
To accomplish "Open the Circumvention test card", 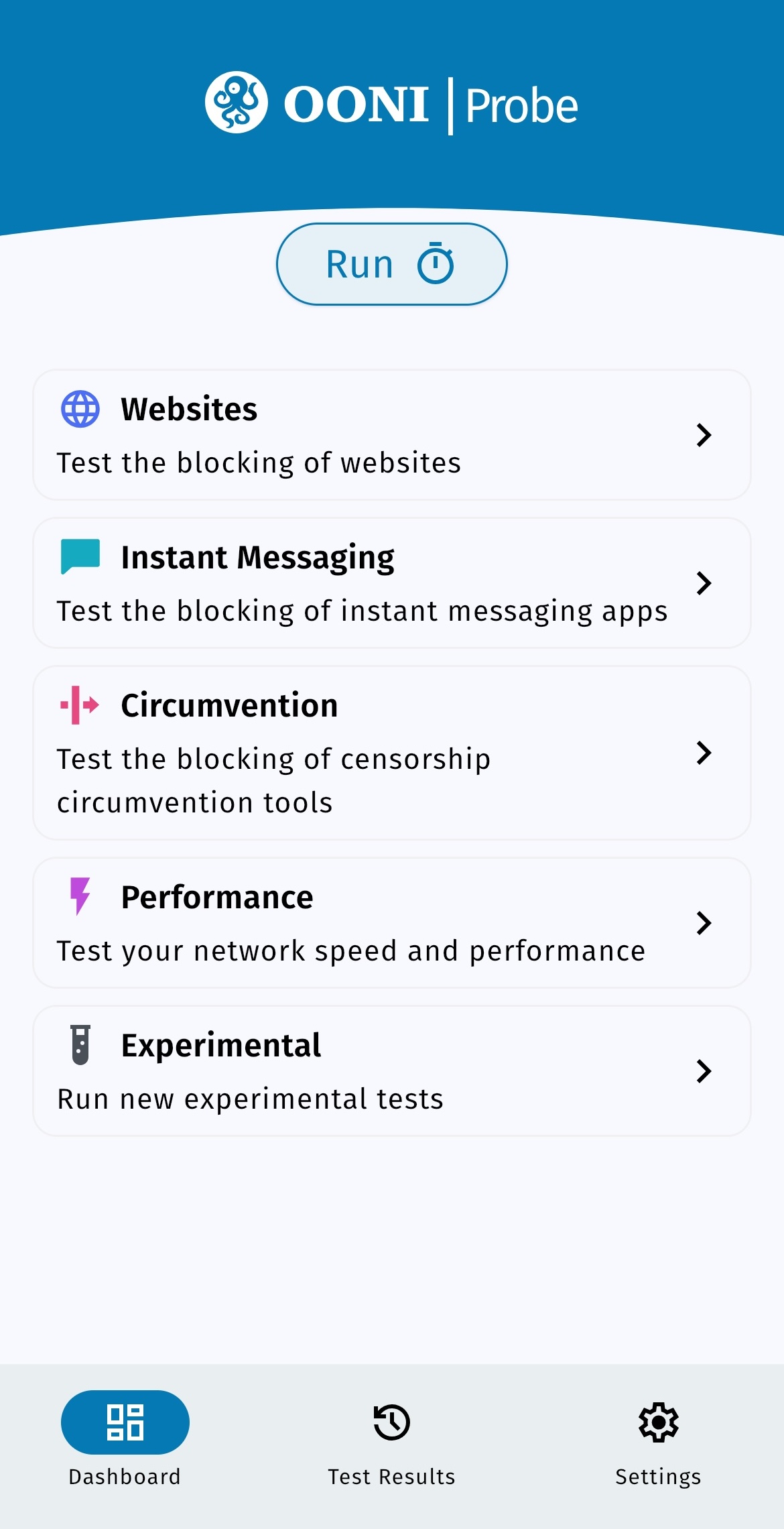I will (x=391, y=753).
